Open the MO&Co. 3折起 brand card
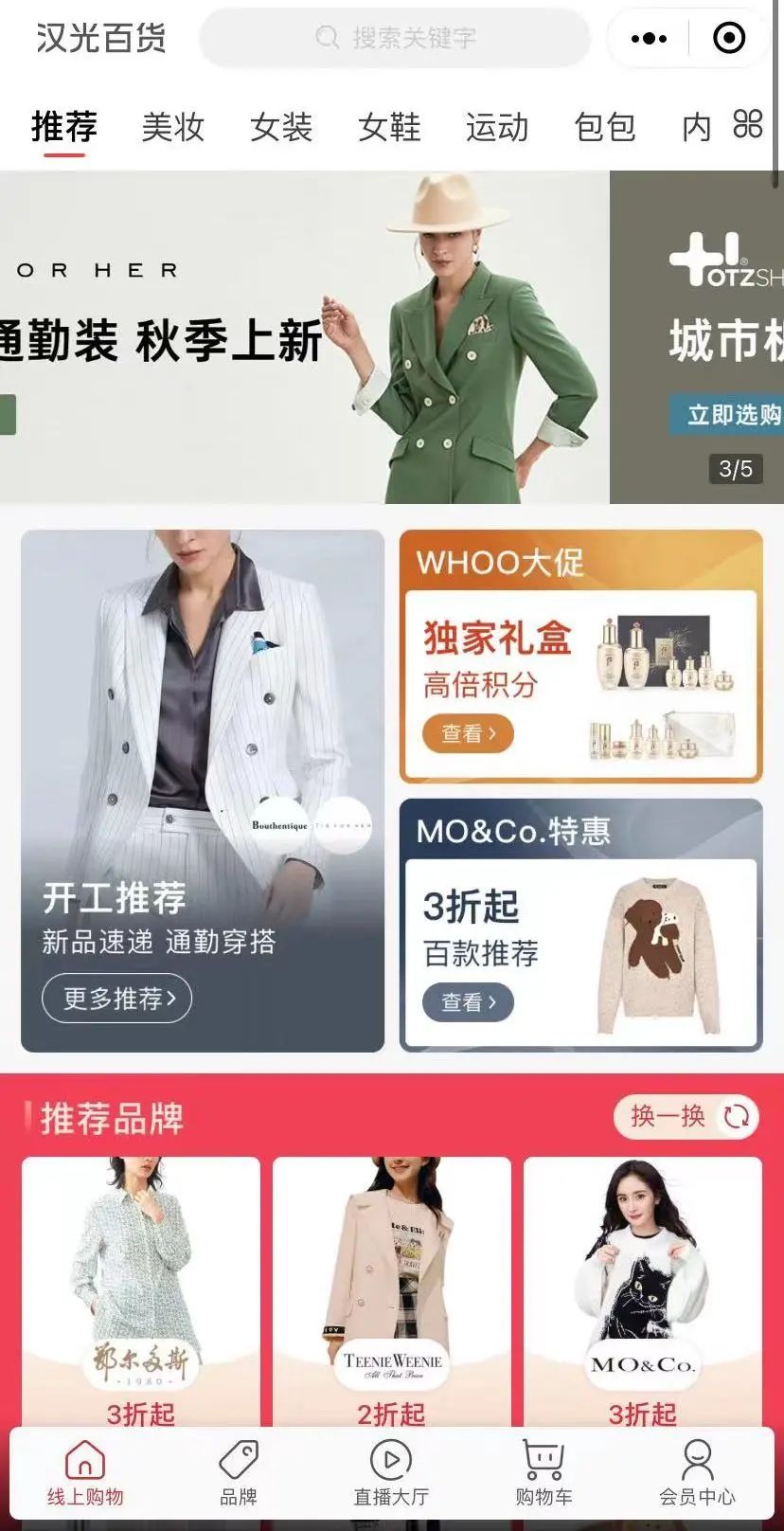The width and height of the screenshot is (784, 1531). coord(643,1288)
